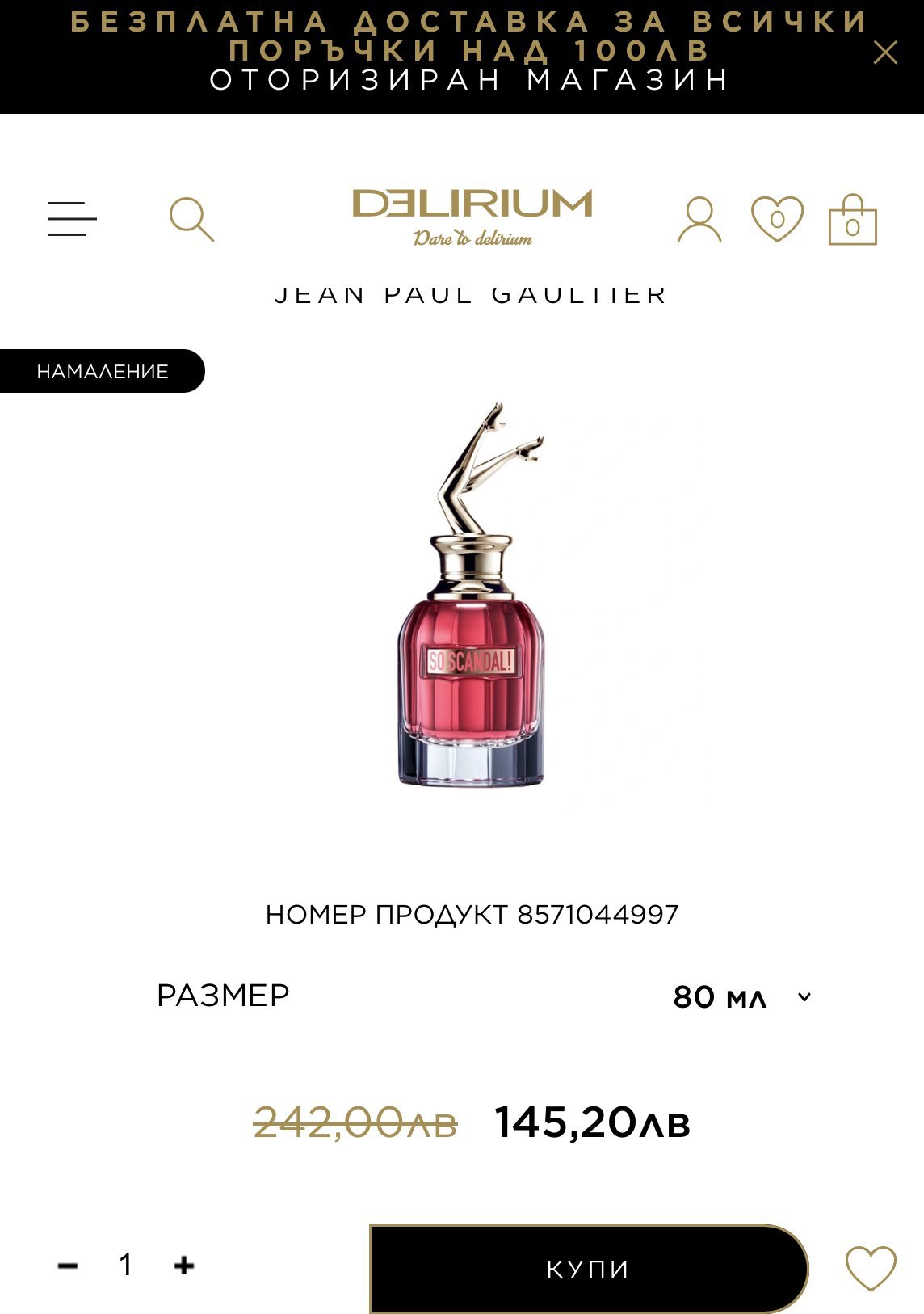The width and height of the screenshot is (924, 1314).
Task: Increase quantity with the plus button
Action: click(x=184, y=1266)
